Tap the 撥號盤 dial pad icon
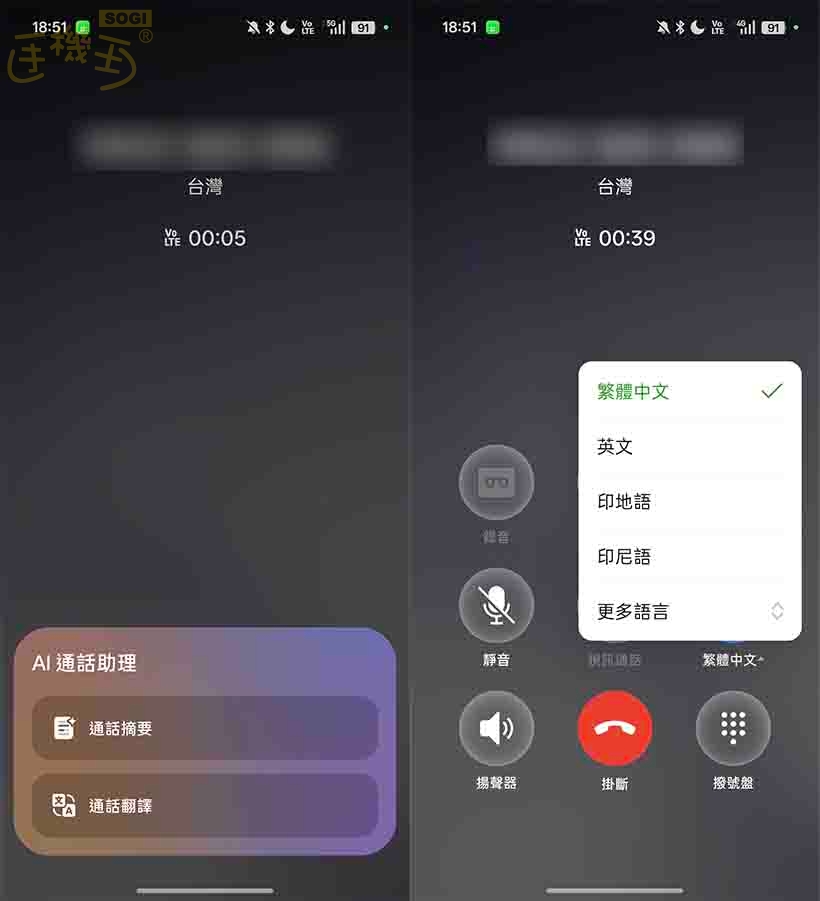Viewport: 820px width, 901px height. click(733, 729)
